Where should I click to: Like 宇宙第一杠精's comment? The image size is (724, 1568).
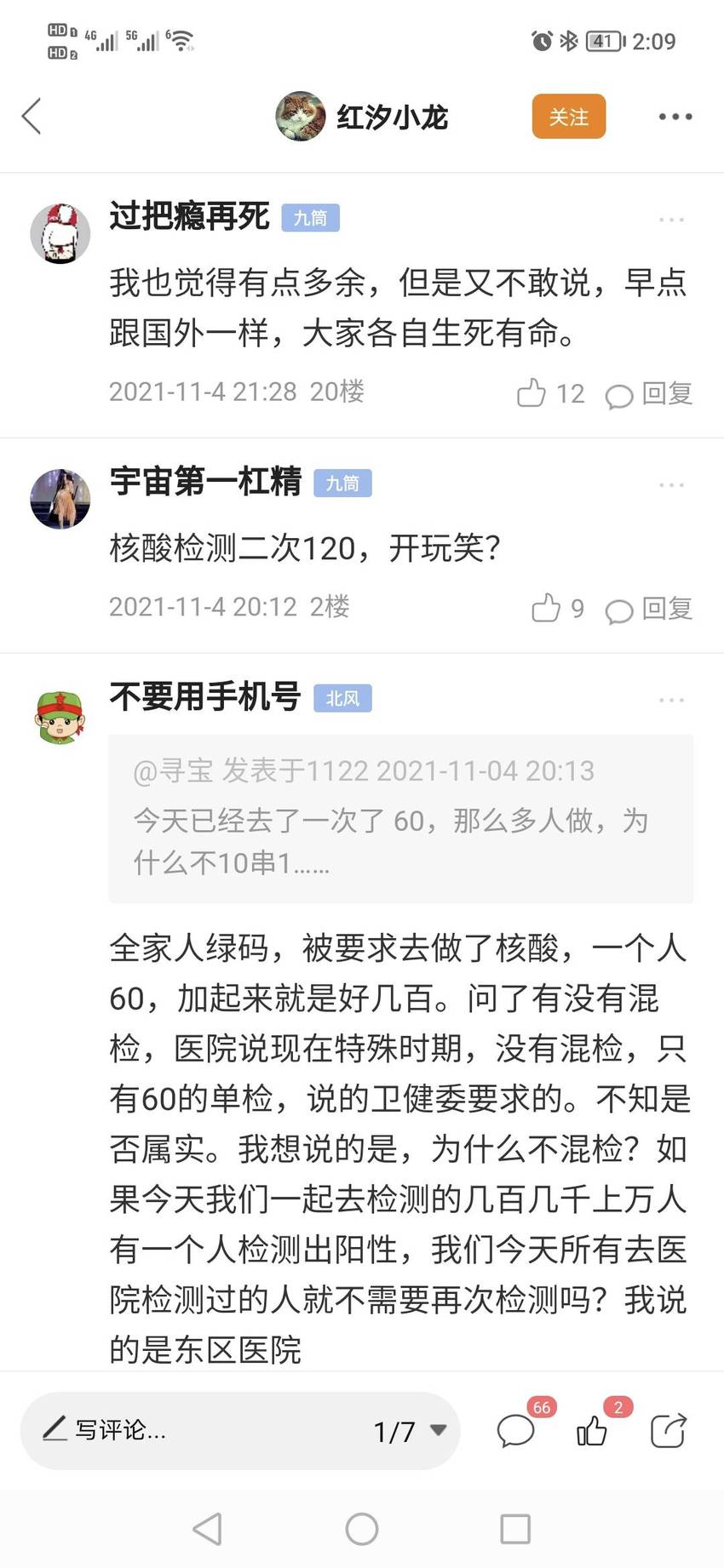click(558, 608)
